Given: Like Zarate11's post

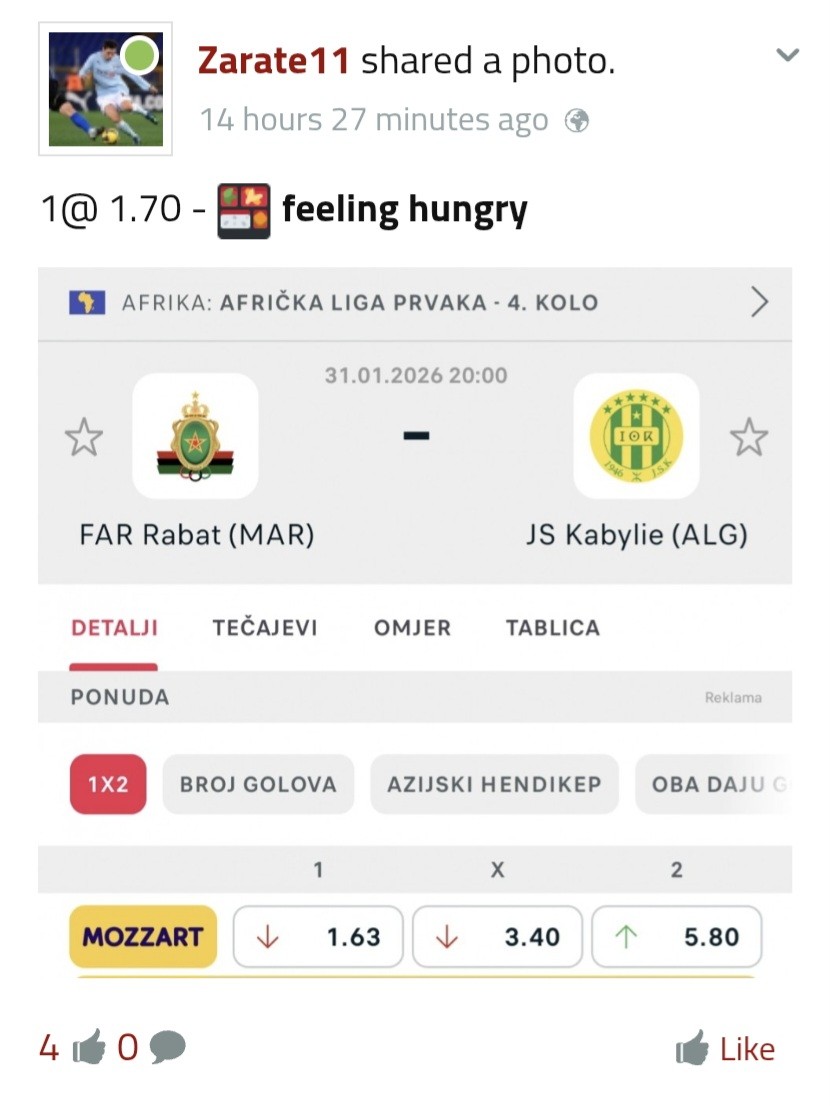Looking at the screenshot, I should click(x=725, y=1049).
